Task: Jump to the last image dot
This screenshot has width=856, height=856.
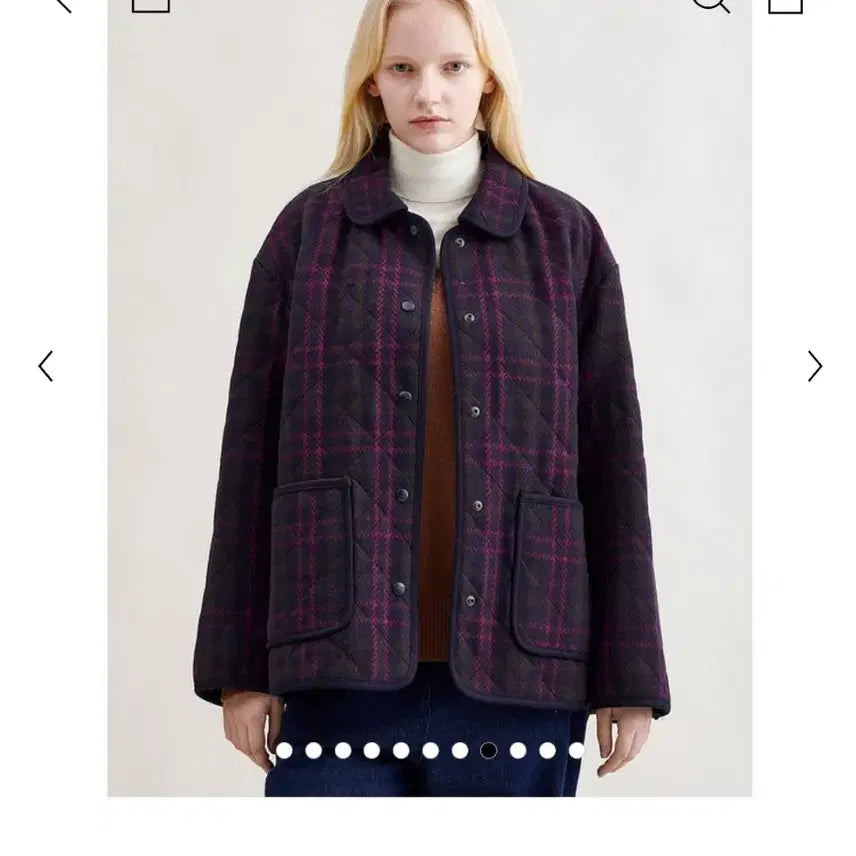Action: click(576, 750)
